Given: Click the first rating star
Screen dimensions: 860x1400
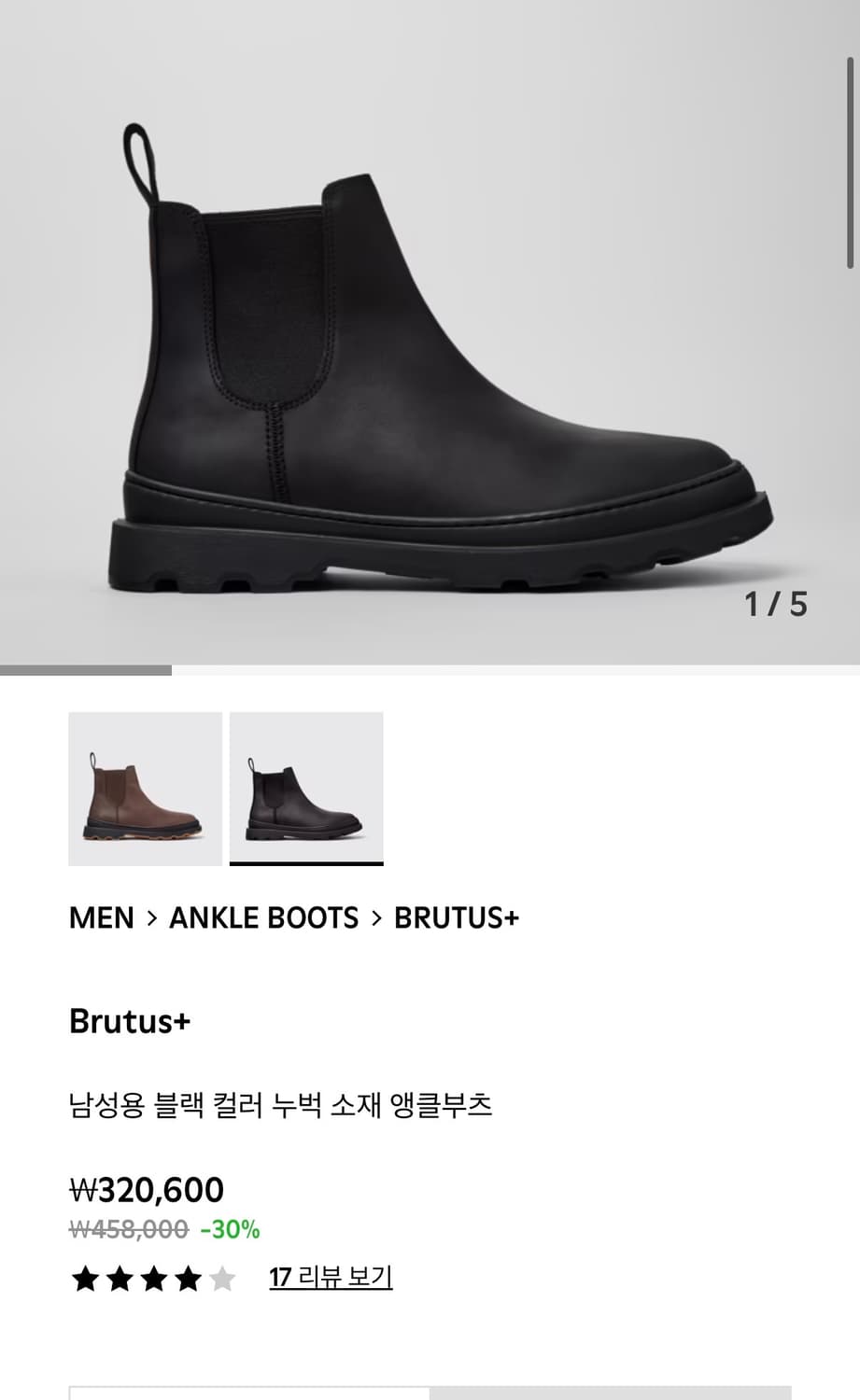Looking at the screenshot, I should coord(84,1280).
